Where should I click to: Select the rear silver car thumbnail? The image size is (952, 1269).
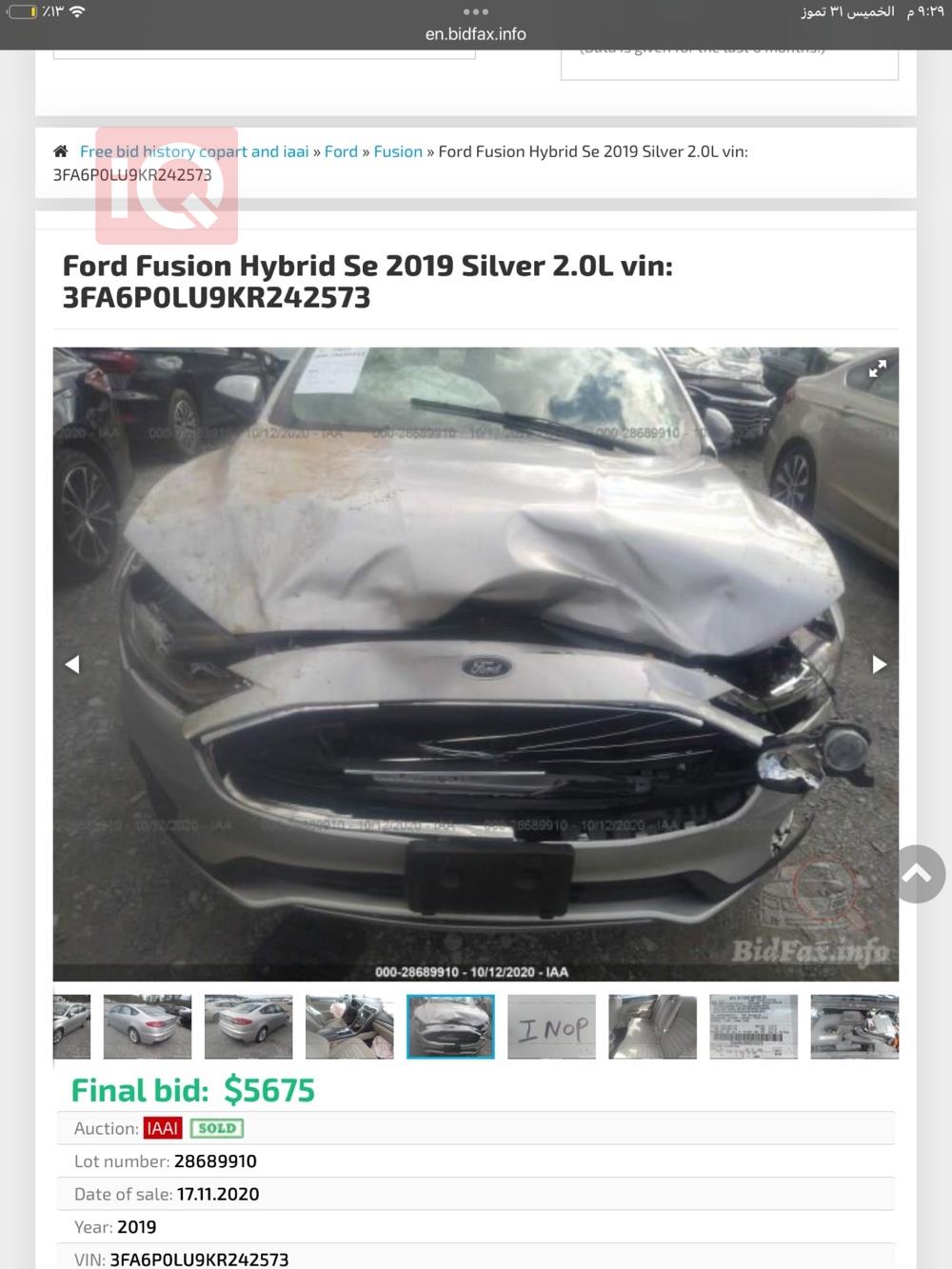pos(148,1026)
